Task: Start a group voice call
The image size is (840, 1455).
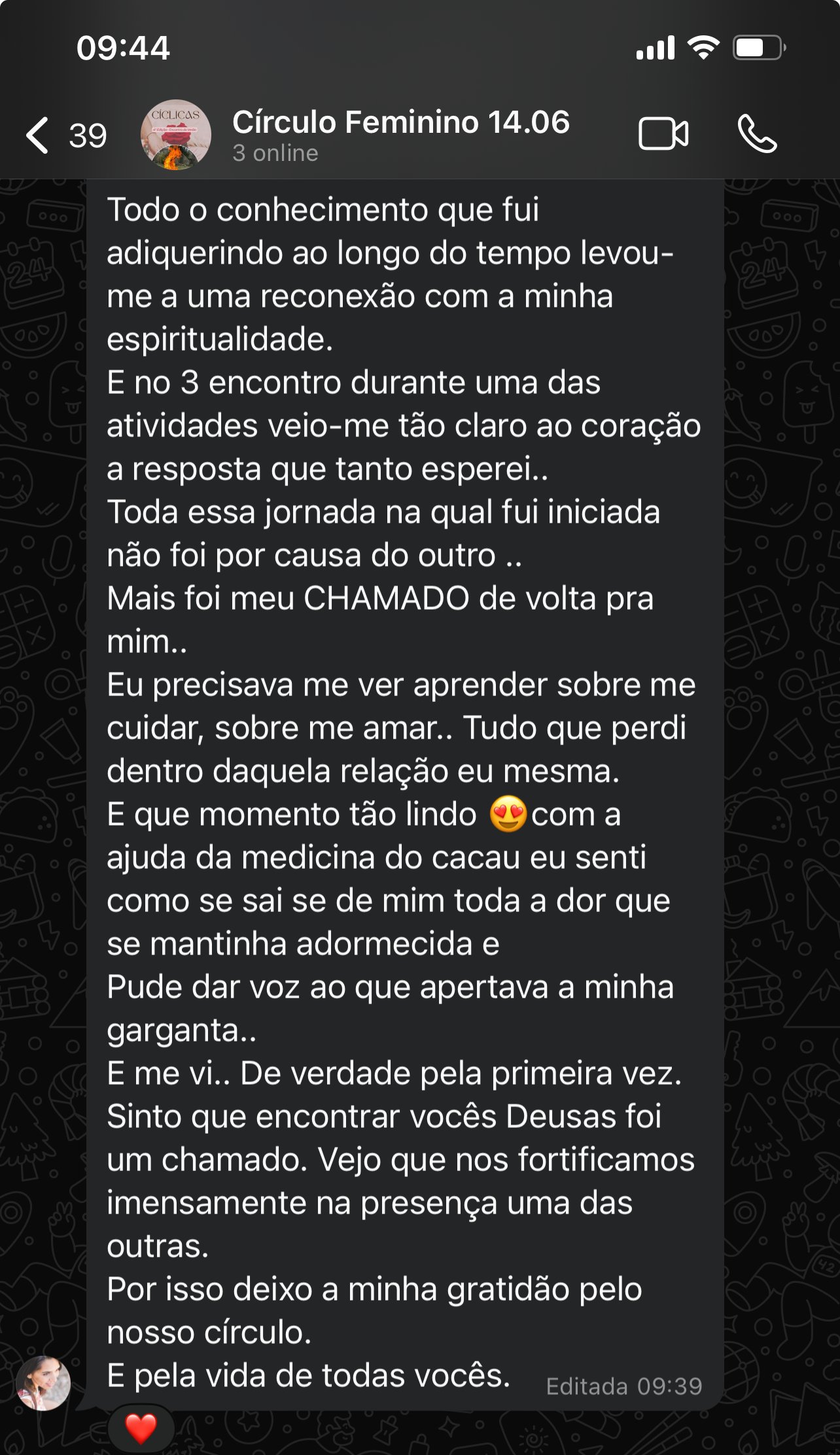Action: point(757,134)
